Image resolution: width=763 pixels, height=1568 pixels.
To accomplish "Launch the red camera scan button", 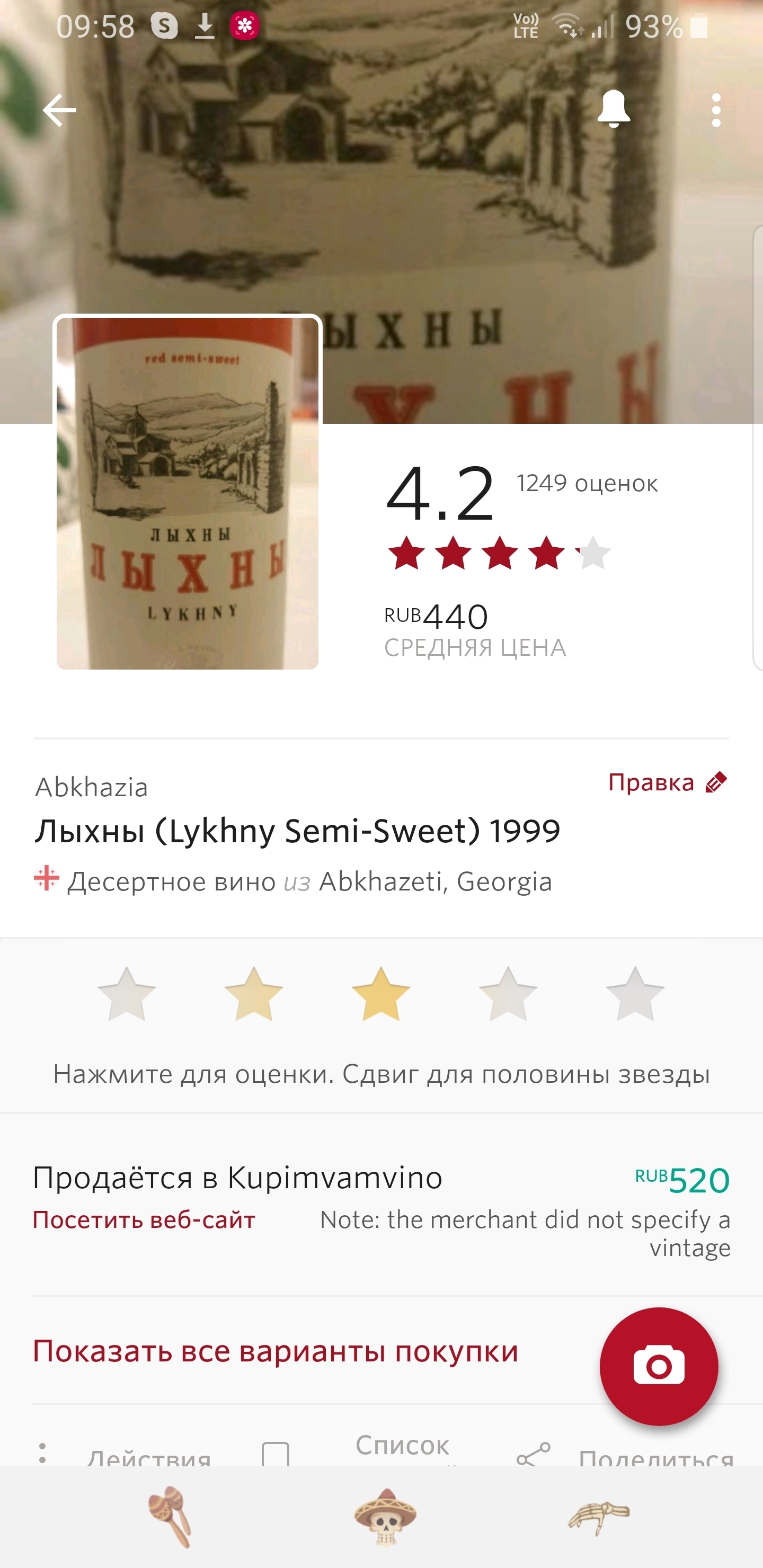I will coord(659,1367).
